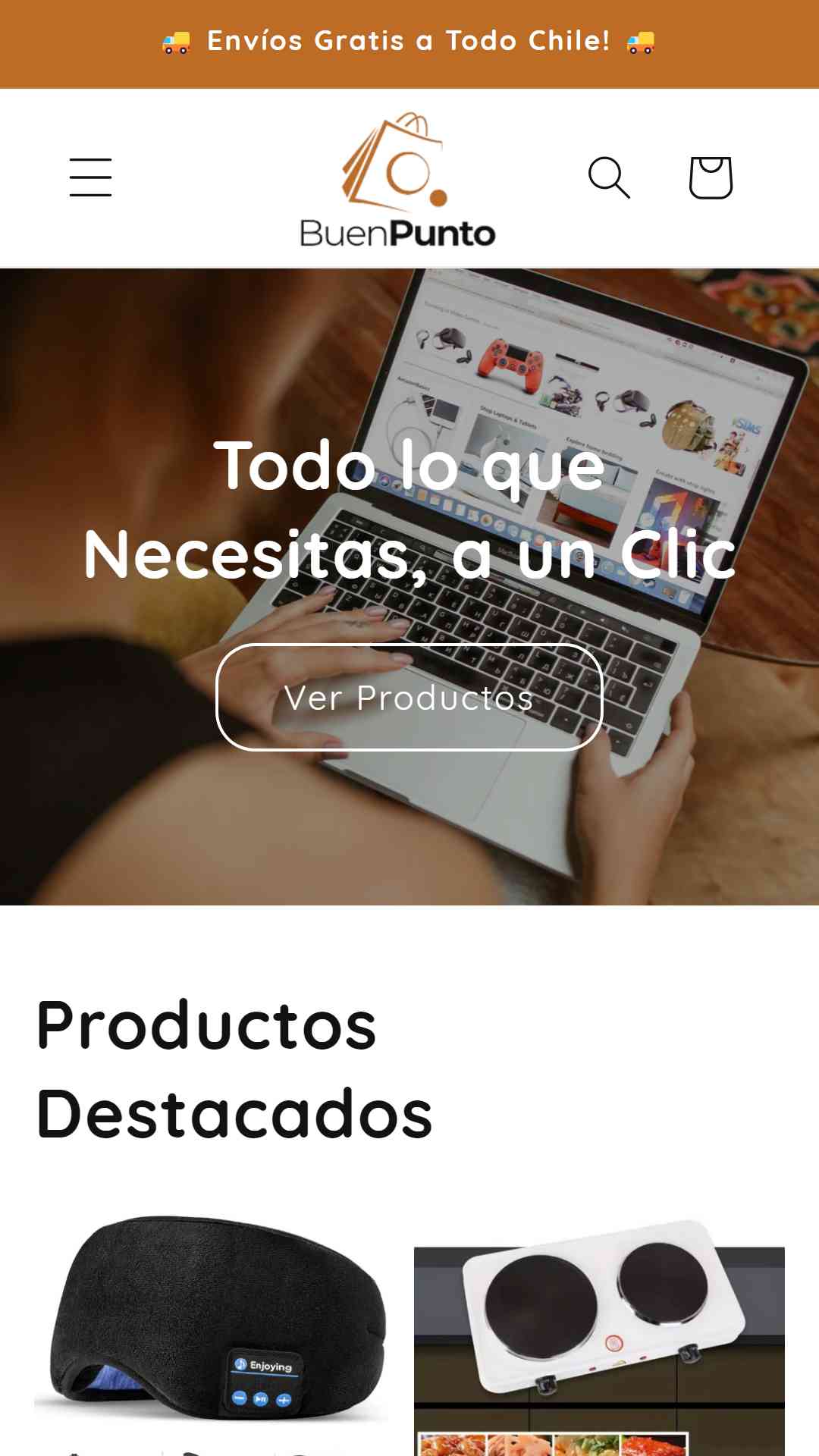Screen dimensions: 819x1456
Task: Tap the Ver Productos button
Action: point(409,697)
